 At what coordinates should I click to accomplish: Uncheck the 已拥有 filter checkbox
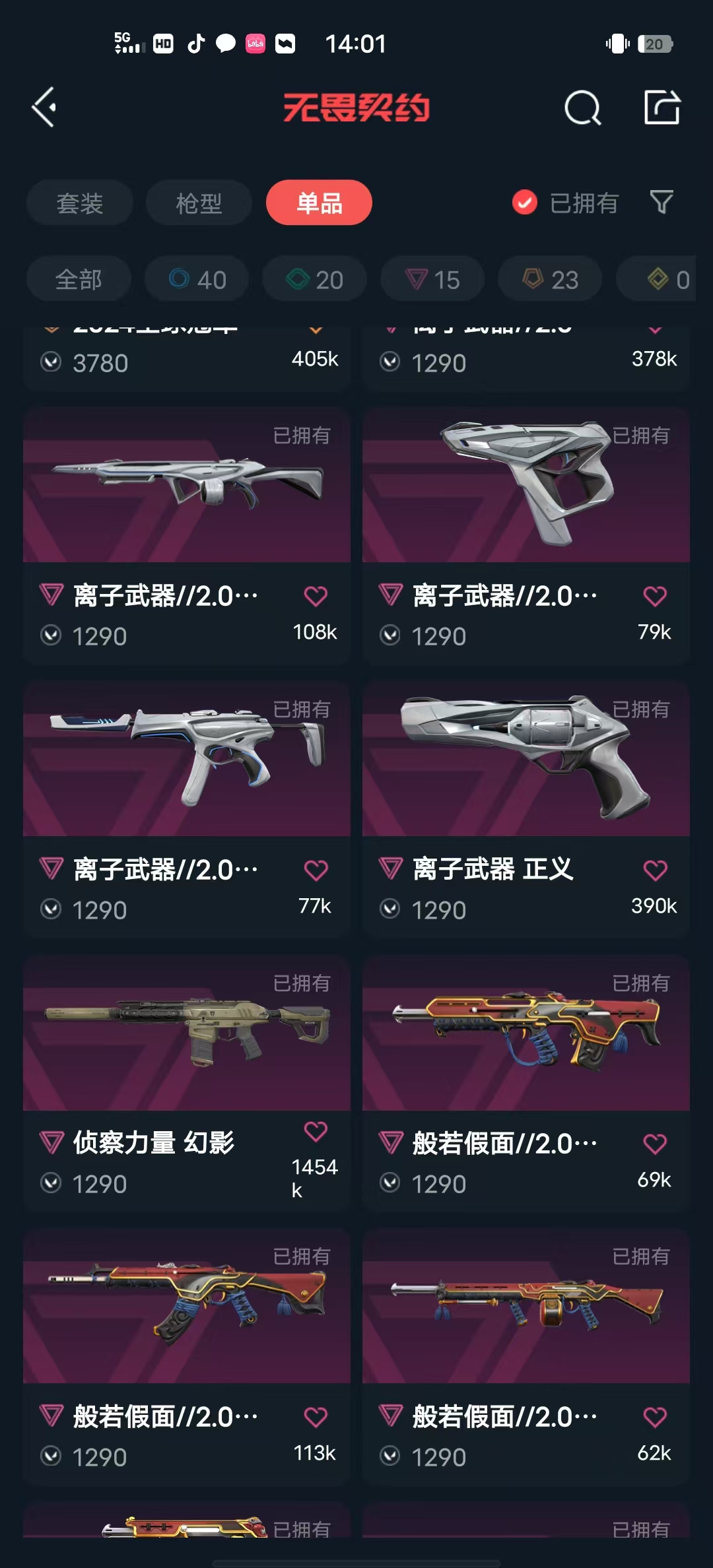click(525, 203)
